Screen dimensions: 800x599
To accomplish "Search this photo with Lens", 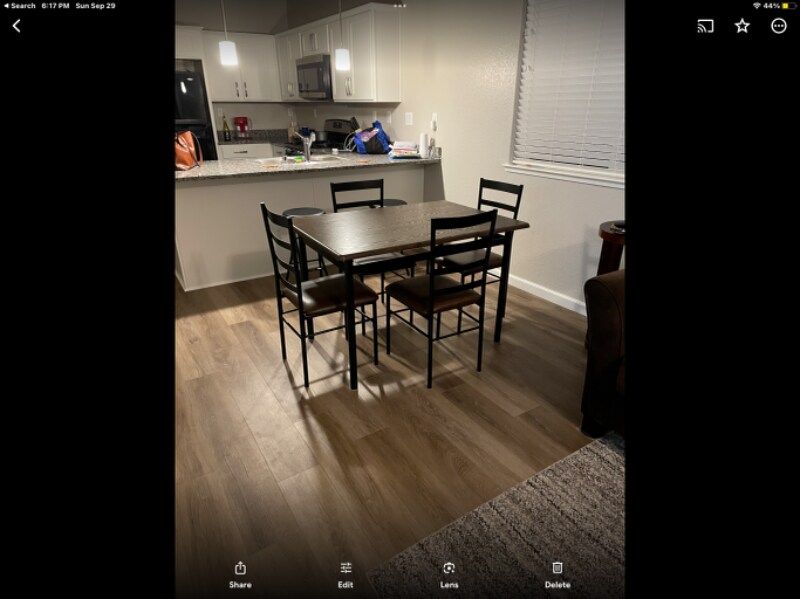I will click(x=449, y=574).
